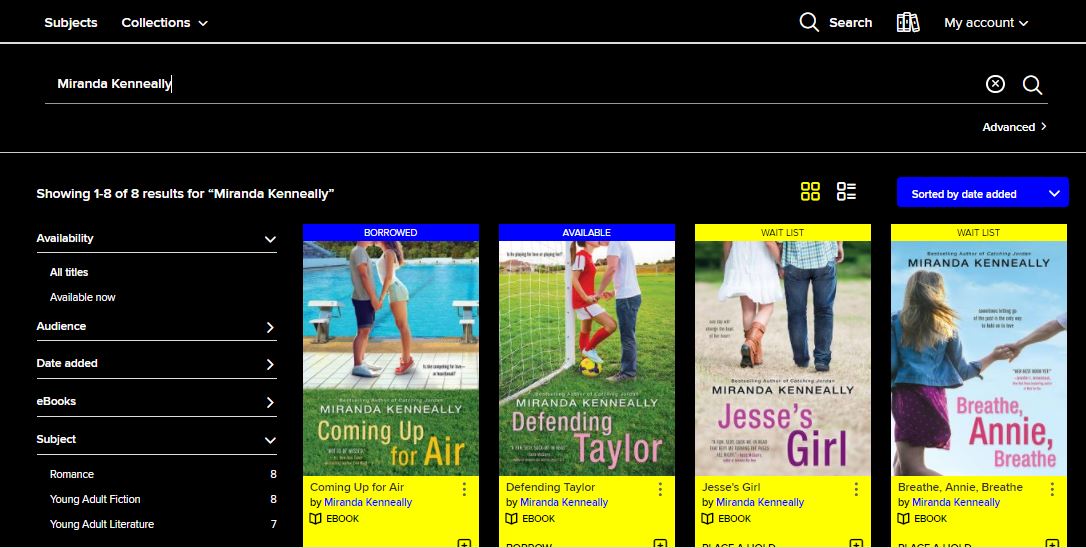Clear the Miranda Kenneally search text

[995, 84]
